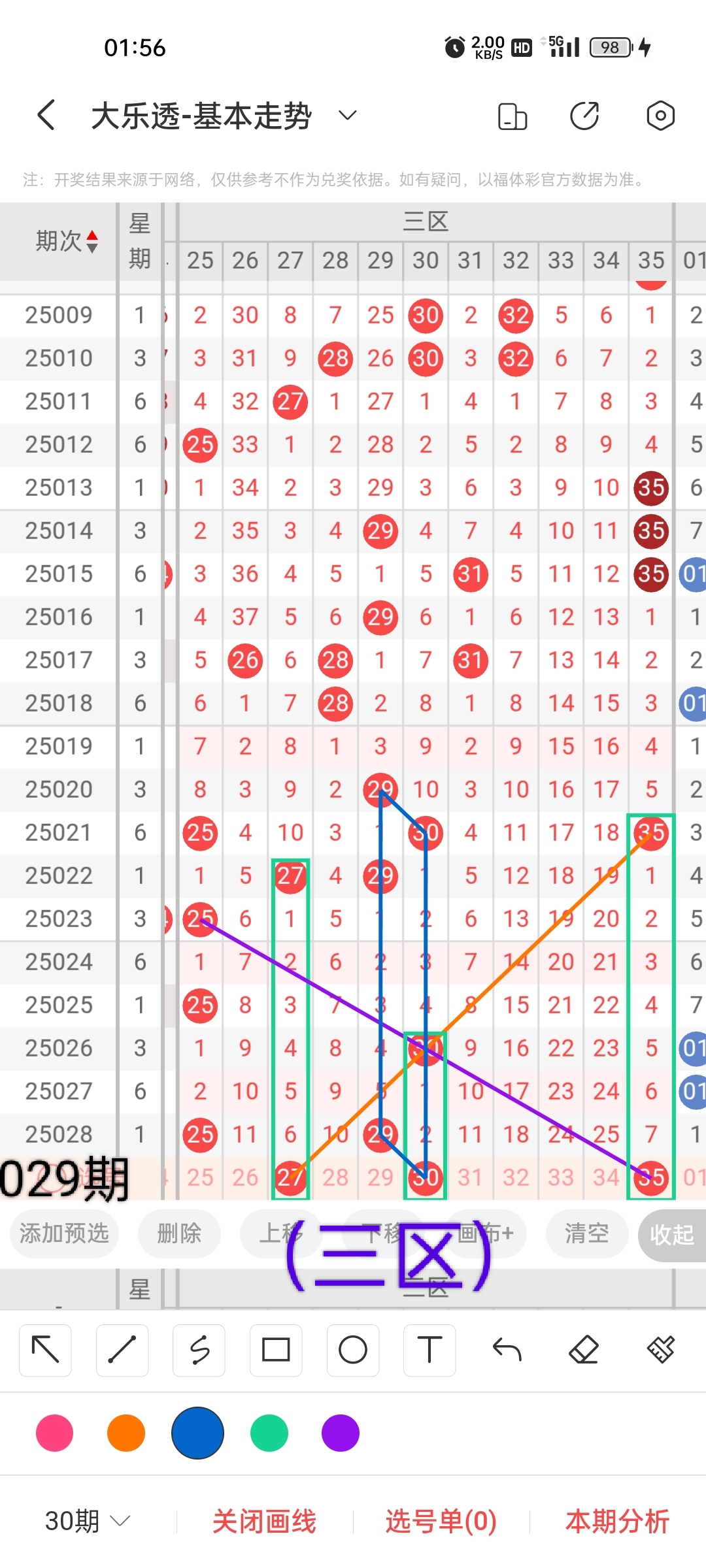The image size is (706, 1568).
Task: Select the circle shape tool
Action: [353, 1350]
